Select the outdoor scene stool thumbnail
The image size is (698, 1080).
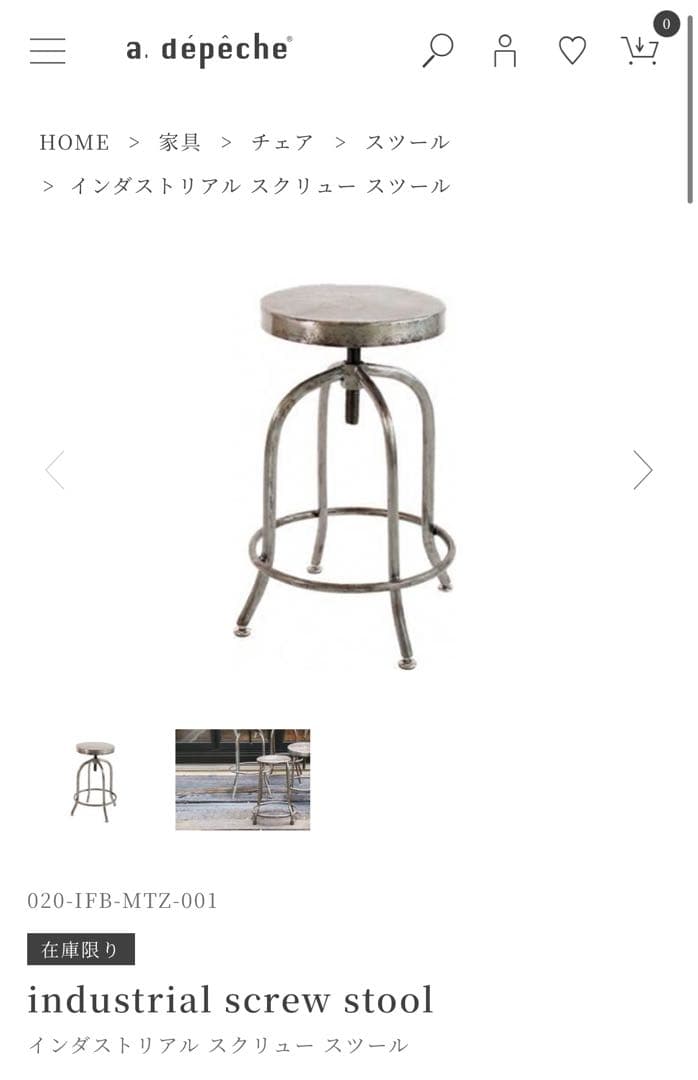tap(243, 780)
